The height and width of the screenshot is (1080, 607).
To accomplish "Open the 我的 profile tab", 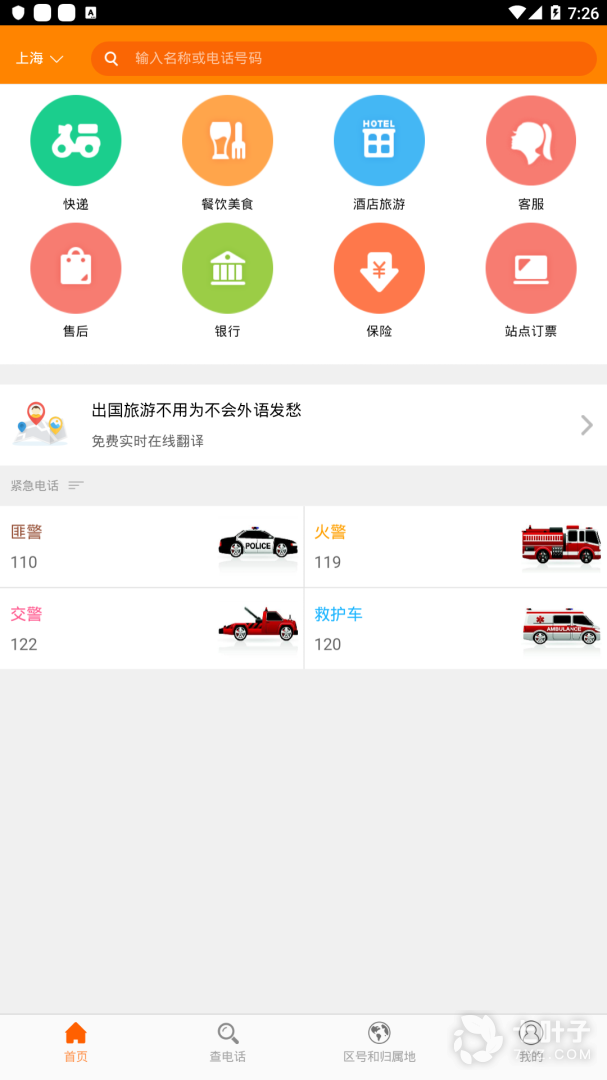I will [531, 1042].
